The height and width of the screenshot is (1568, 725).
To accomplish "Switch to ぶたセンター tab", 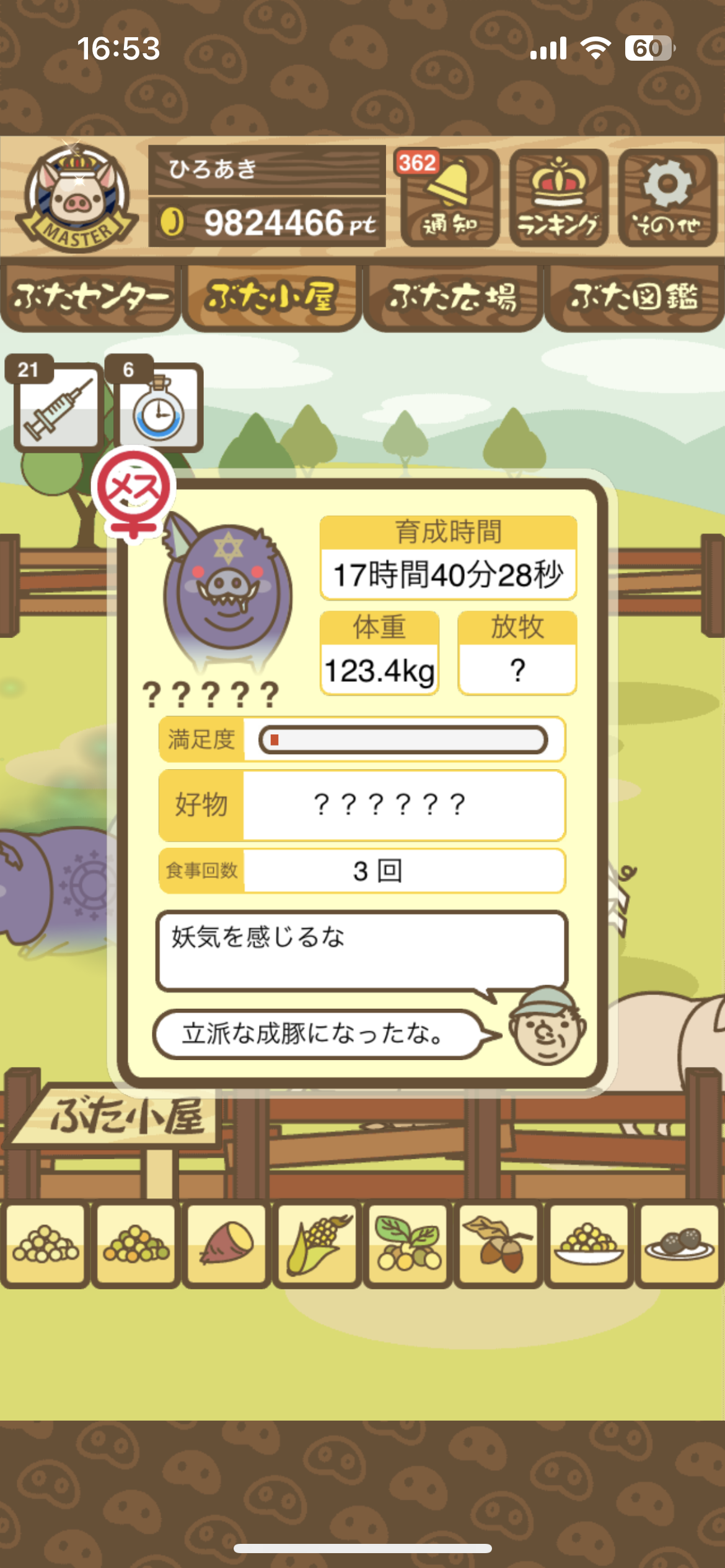I will pos(90,298).
